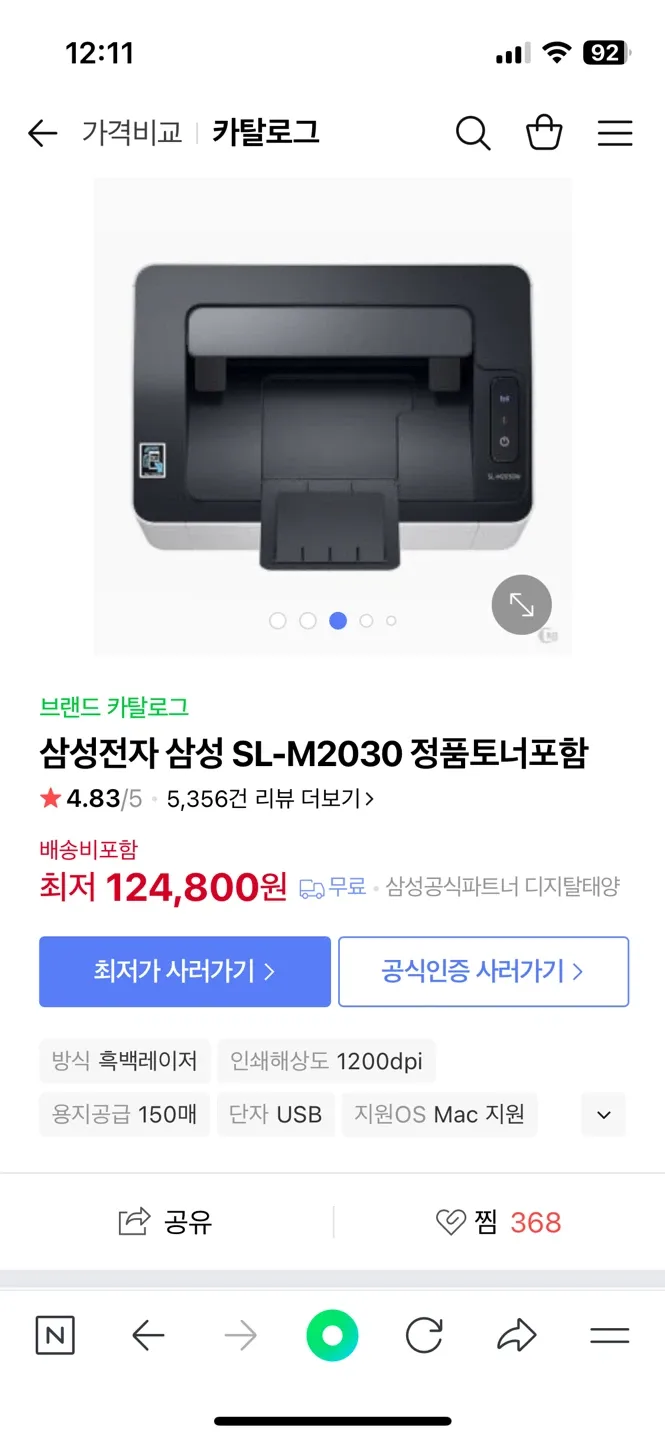
Task: Tap the 공식인증 사러가기 button
Action: click(x=483, y=971)
